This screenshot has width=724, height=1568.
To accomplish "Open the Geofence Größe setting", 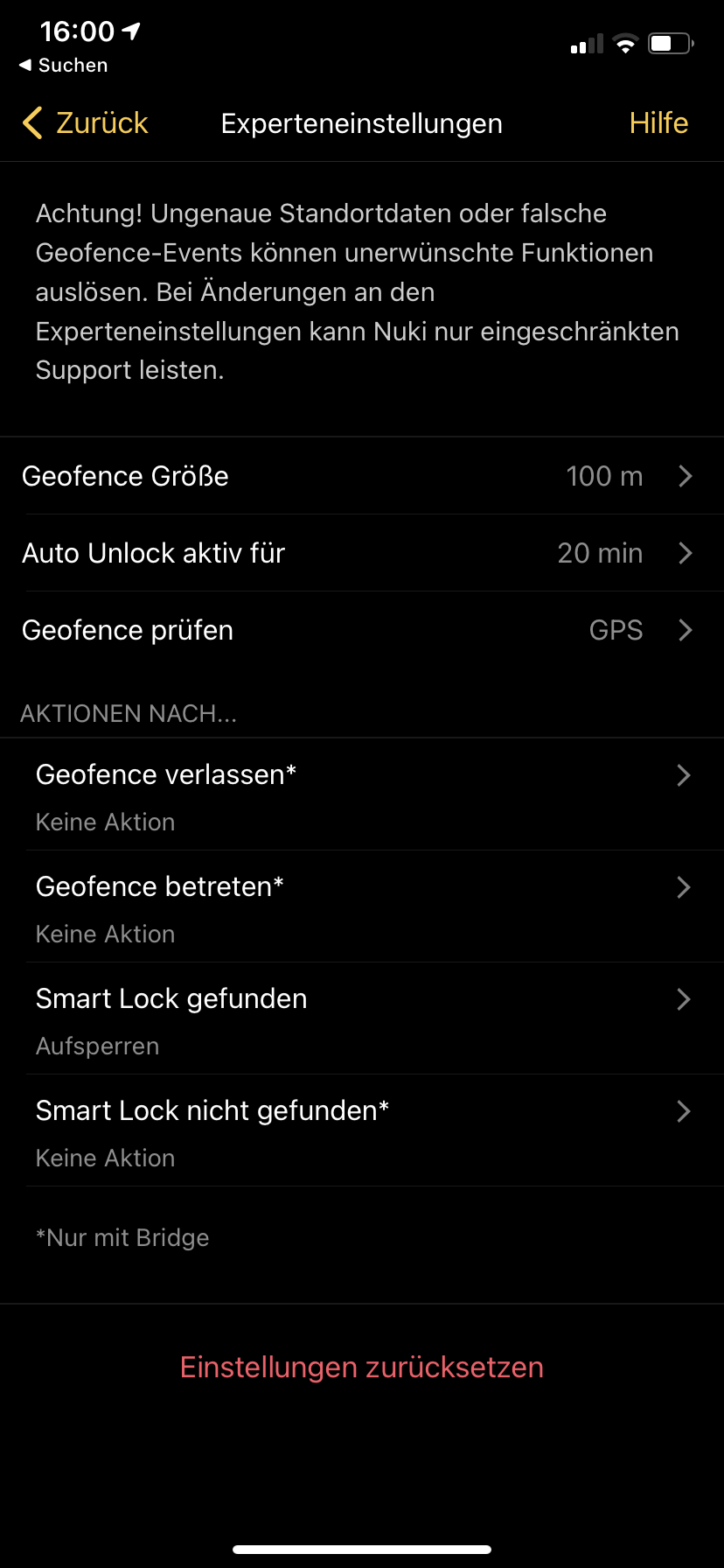I will pyautogui.click(x=362, y=476).
